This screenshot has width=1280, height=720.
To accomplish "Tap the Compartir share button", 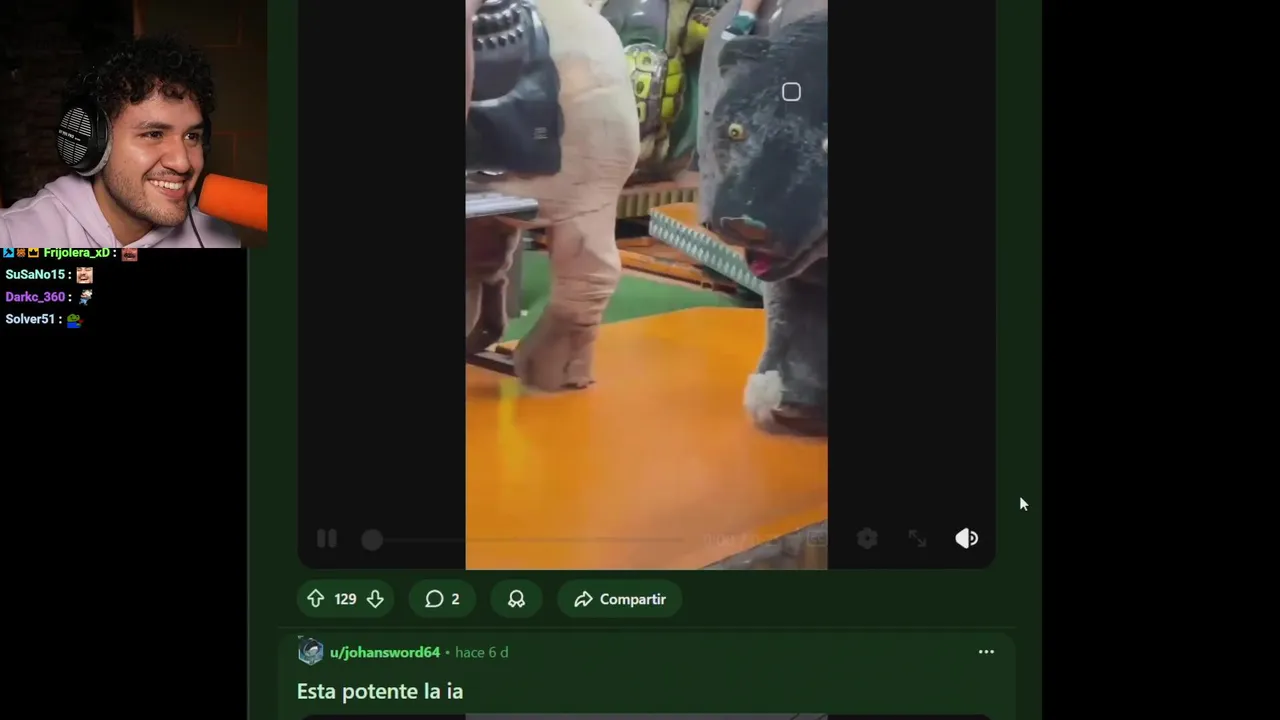I will pos(620,599).
